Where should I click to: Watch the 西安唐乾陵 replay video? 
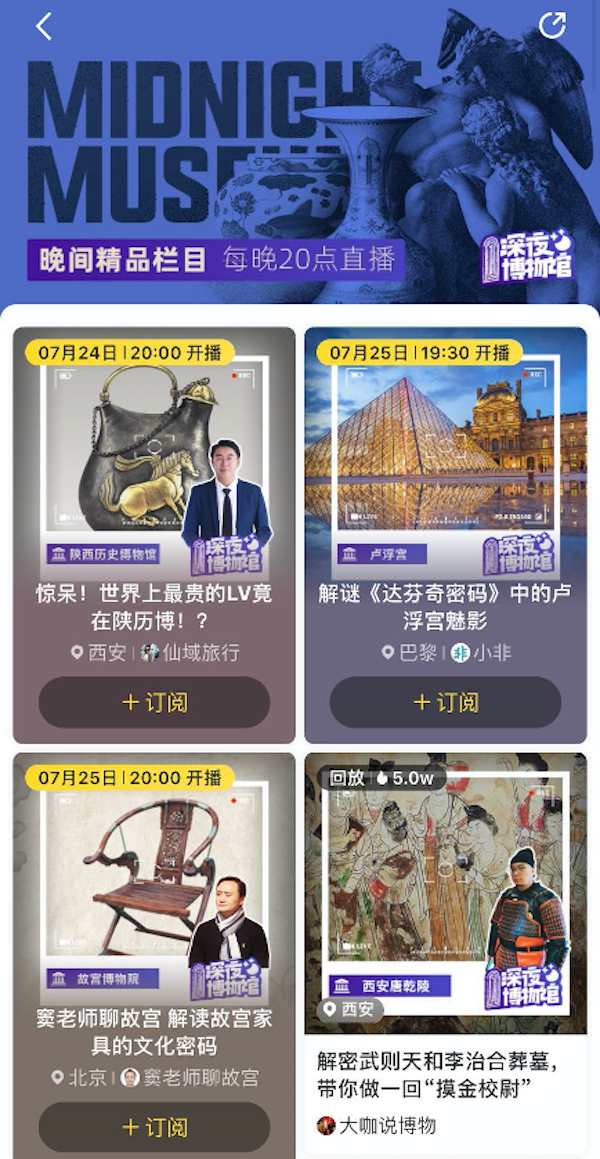click(445, 890)
